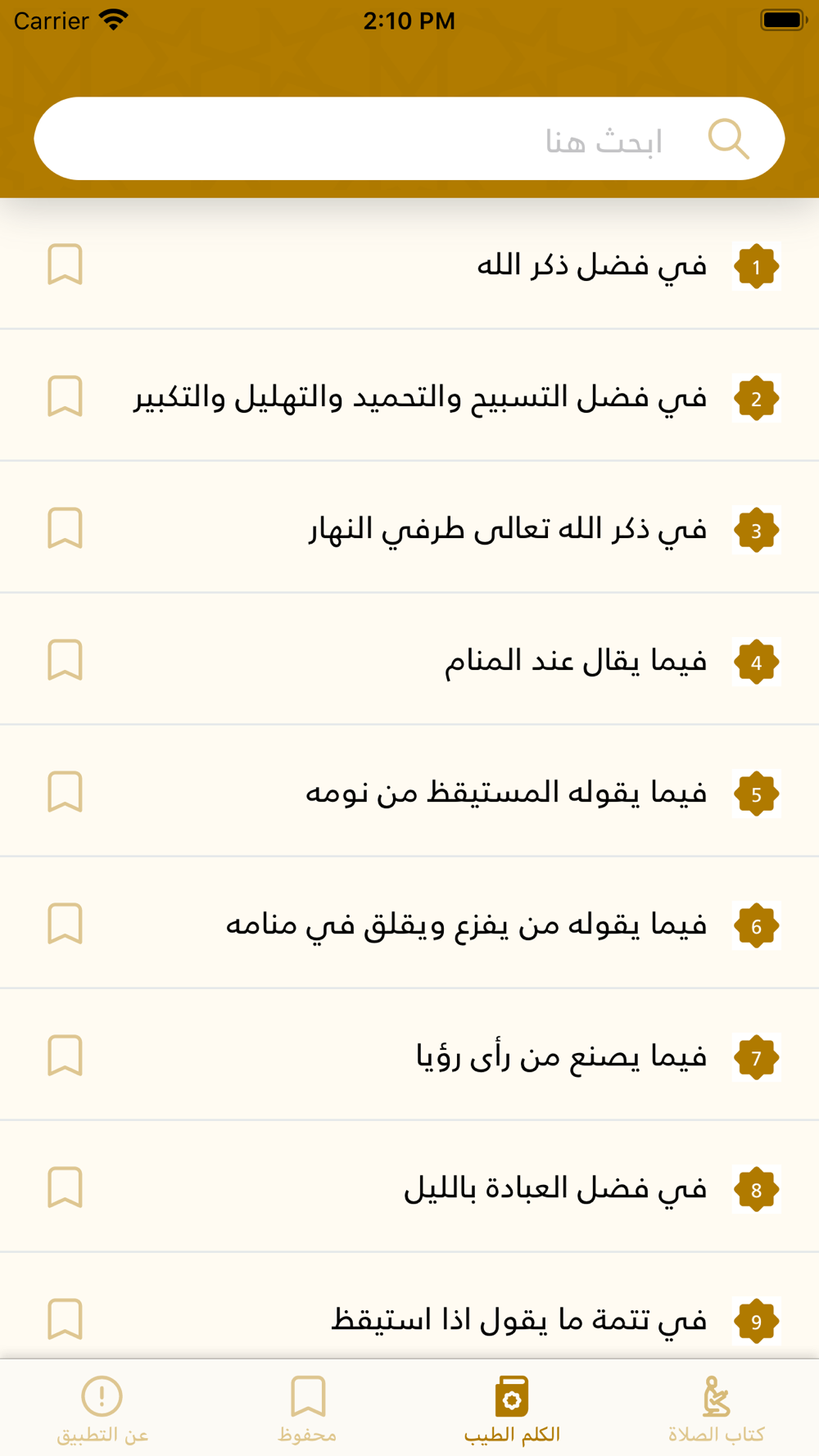The image size is (819, 1456).
Task: Open chapter 5 'فيما يقوله المستيقظ من نومه'
Action: [x=409, y=792]
